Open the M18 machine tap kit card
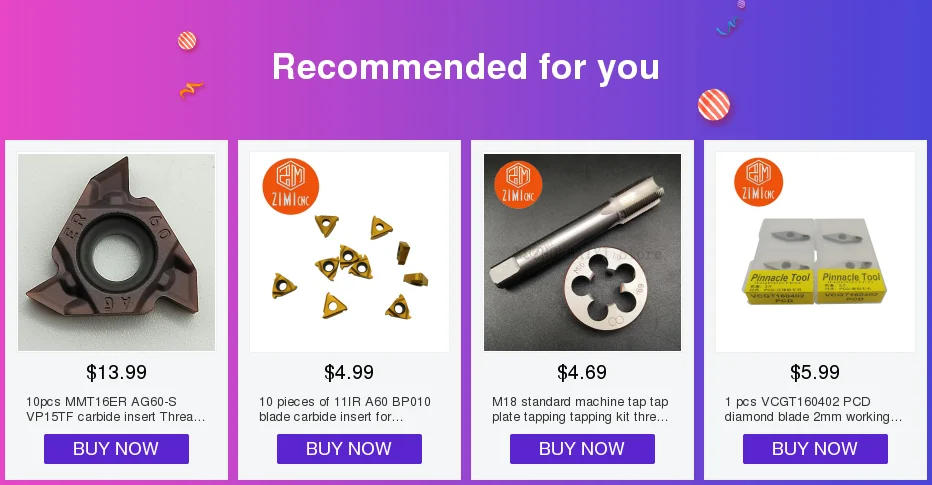932x485 pixels. [582, 252]
